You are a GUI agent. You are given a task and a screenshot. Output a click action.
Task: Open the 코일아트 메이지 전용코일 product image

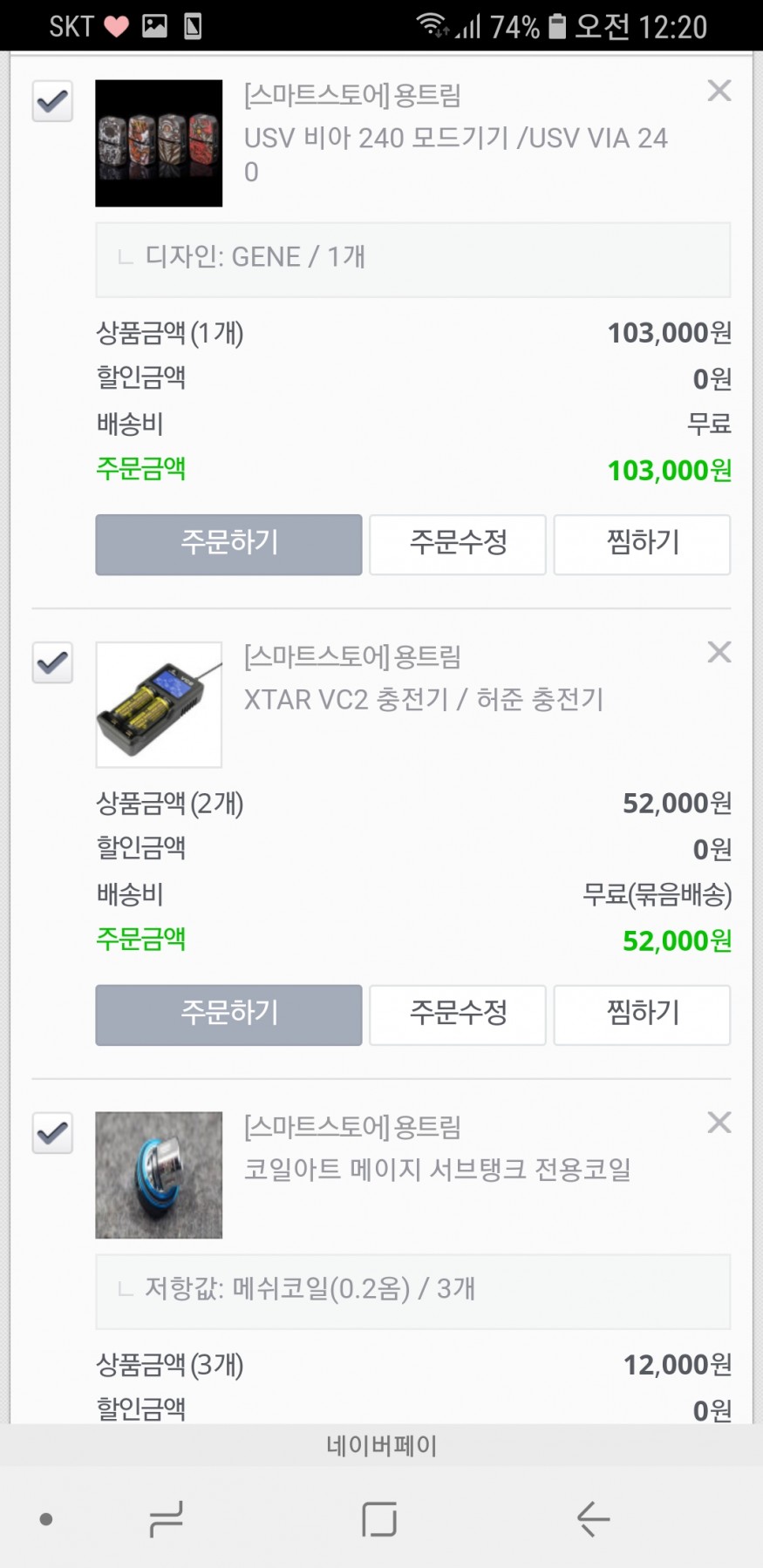(x=159, y=1175)
